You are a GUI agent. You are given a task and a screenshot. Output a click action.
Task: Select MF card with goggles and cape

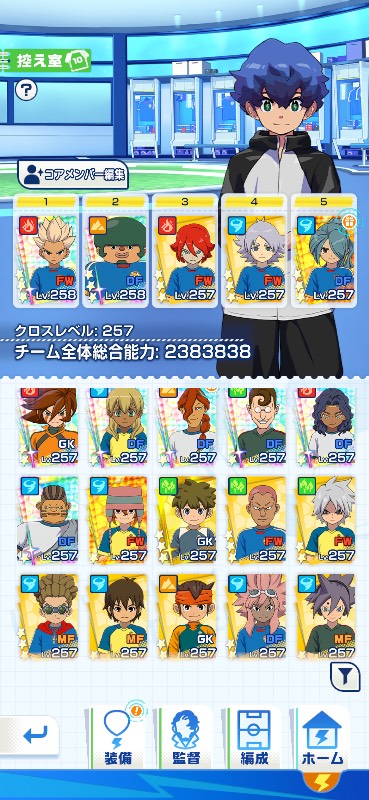click(x=48, y=616)
